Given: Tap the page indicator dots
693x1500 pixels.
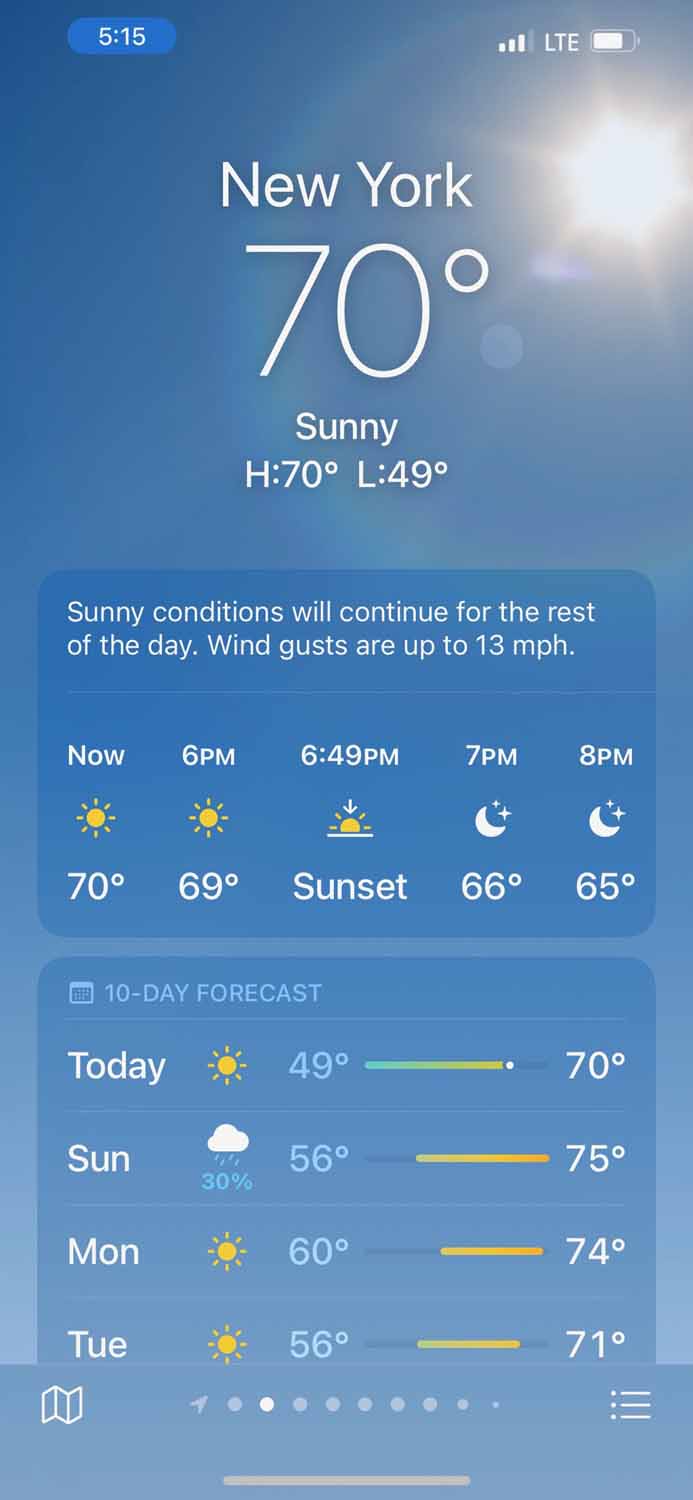Looking at the screenshot, I should (x=346, y=1405).
